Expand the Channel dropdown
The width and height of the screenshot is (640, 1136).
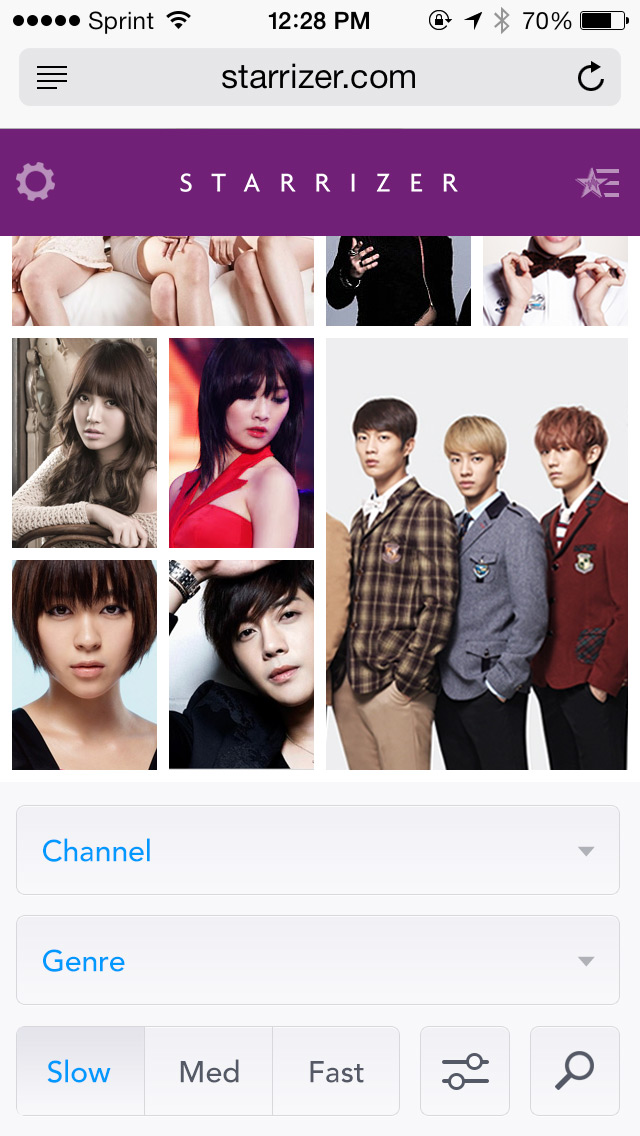coord(318,851)
